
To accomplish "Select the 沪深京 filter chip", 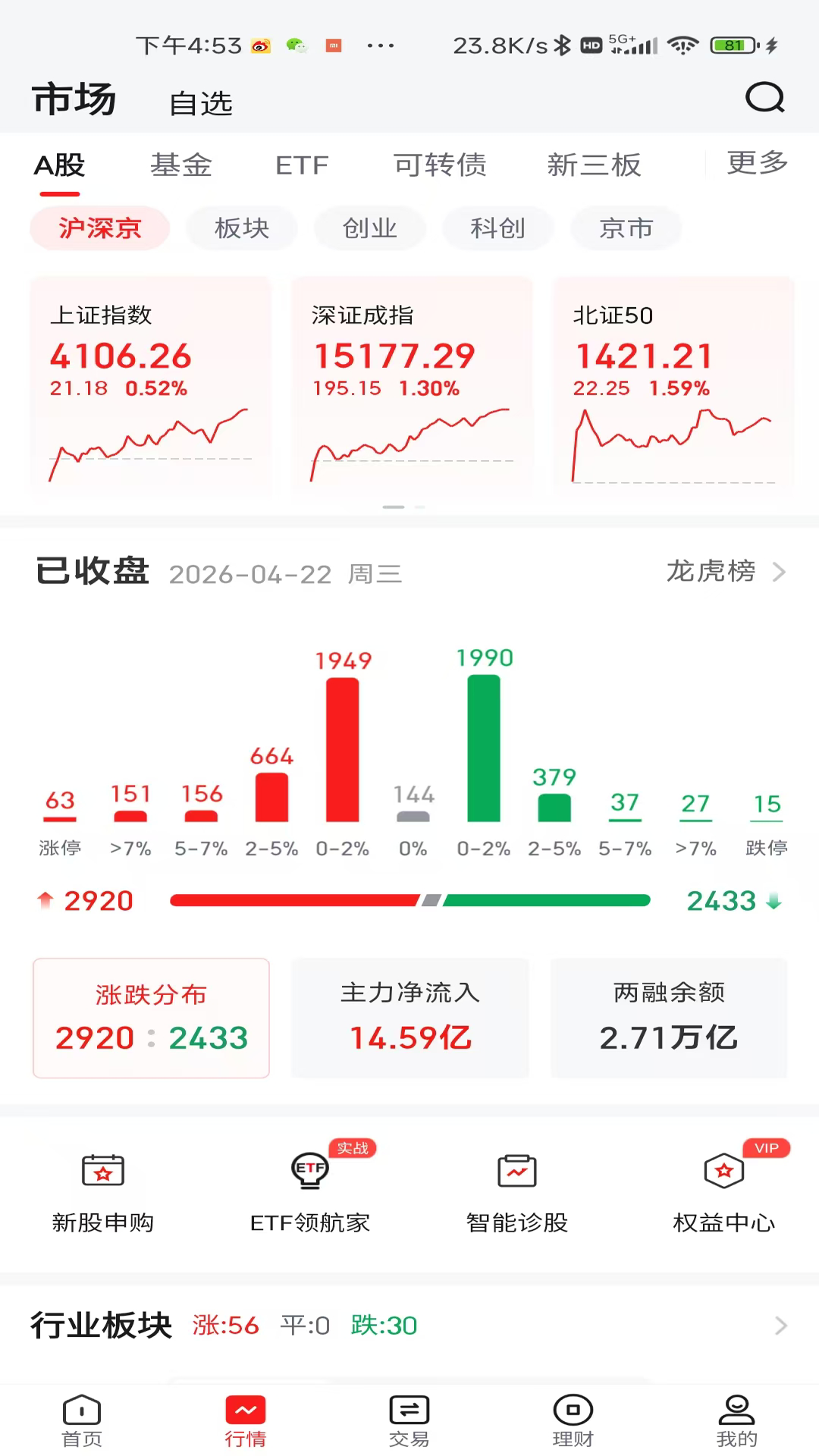I will (x=99, y=229).
